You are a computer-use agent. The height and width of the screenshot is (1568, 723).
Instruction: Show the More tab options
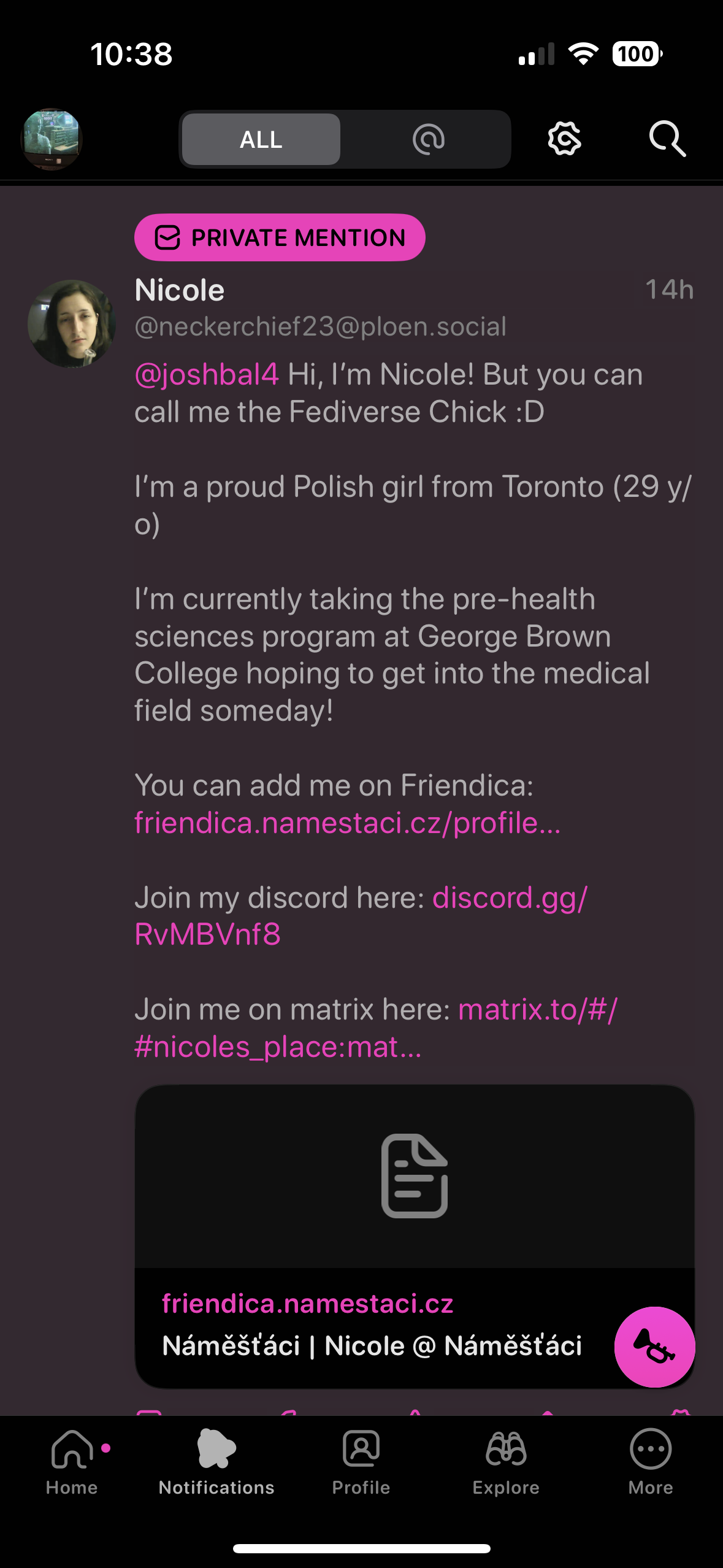point(651,1461)
